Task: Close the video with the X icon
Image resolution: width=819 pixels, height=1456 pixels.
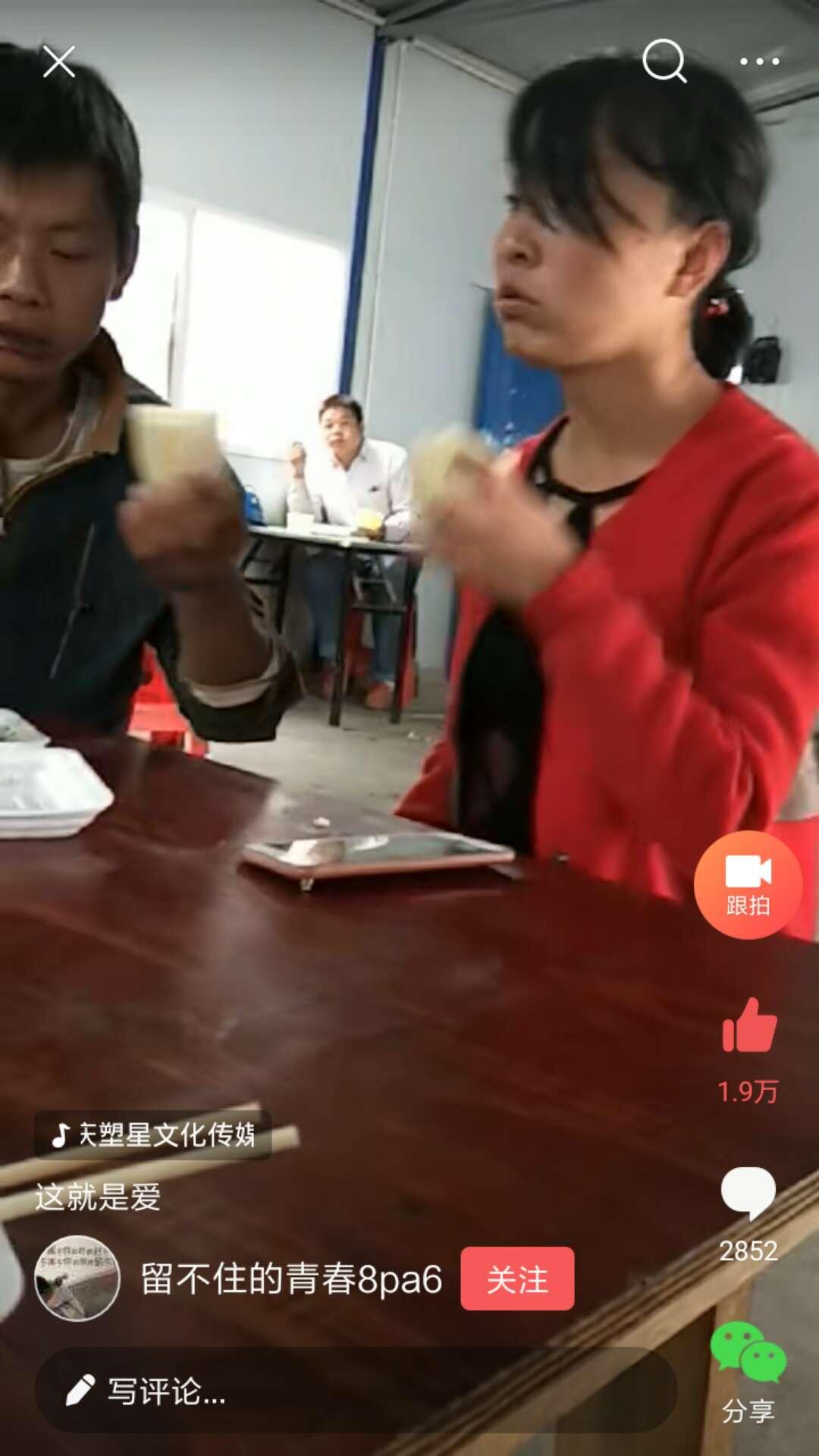Action: click(x=59, y=61)
